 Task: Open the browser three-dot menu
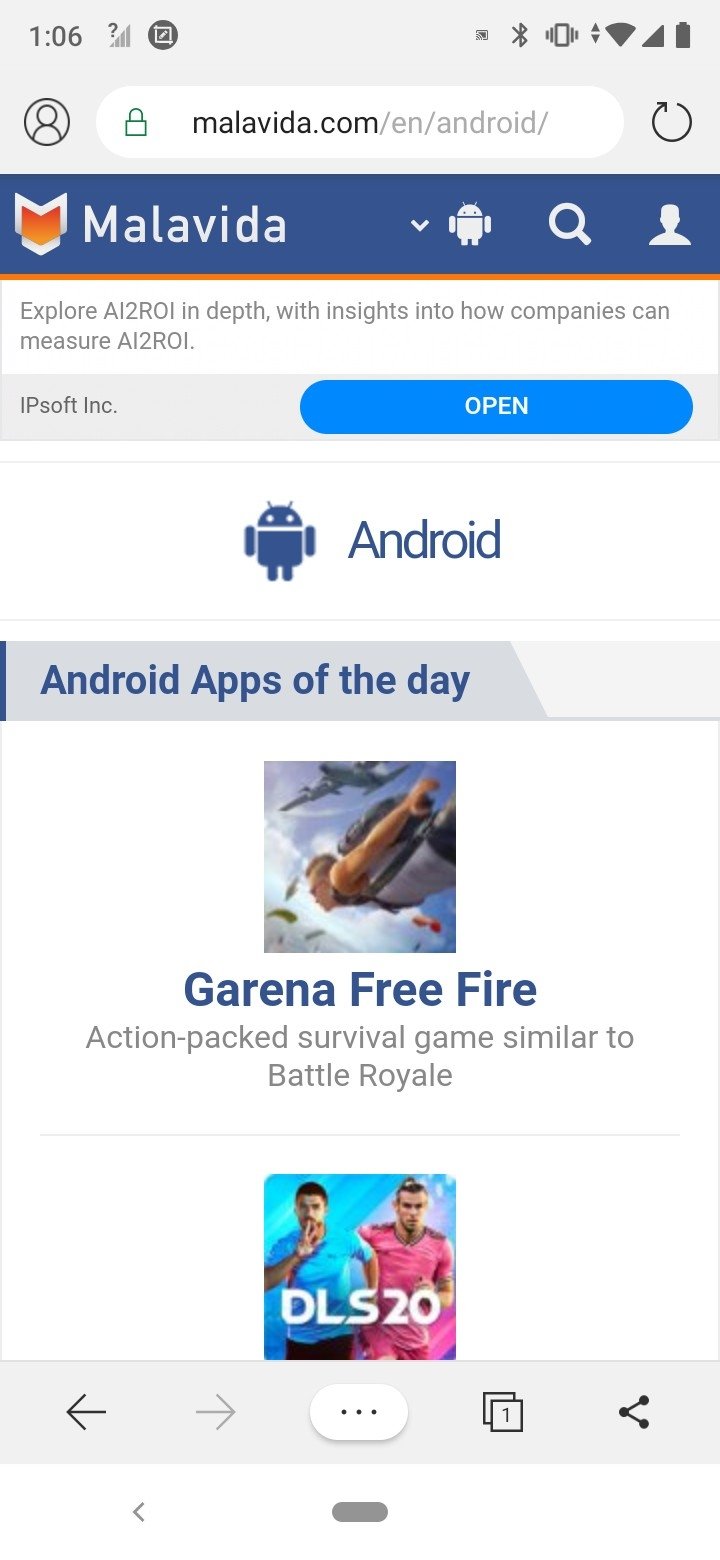[x=359, y=1412]
